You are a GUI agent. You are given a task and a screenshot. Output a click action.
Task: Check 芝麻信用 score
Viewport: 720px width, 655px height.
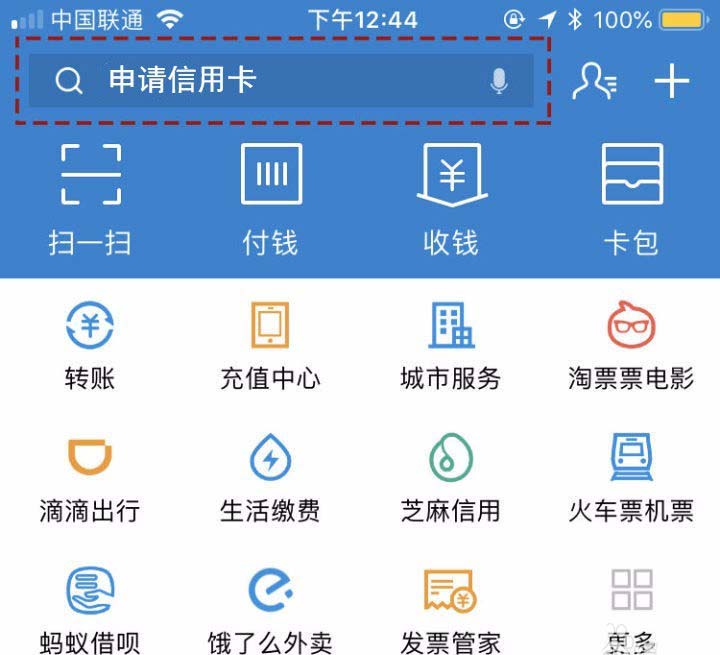[x=451, y=478]
